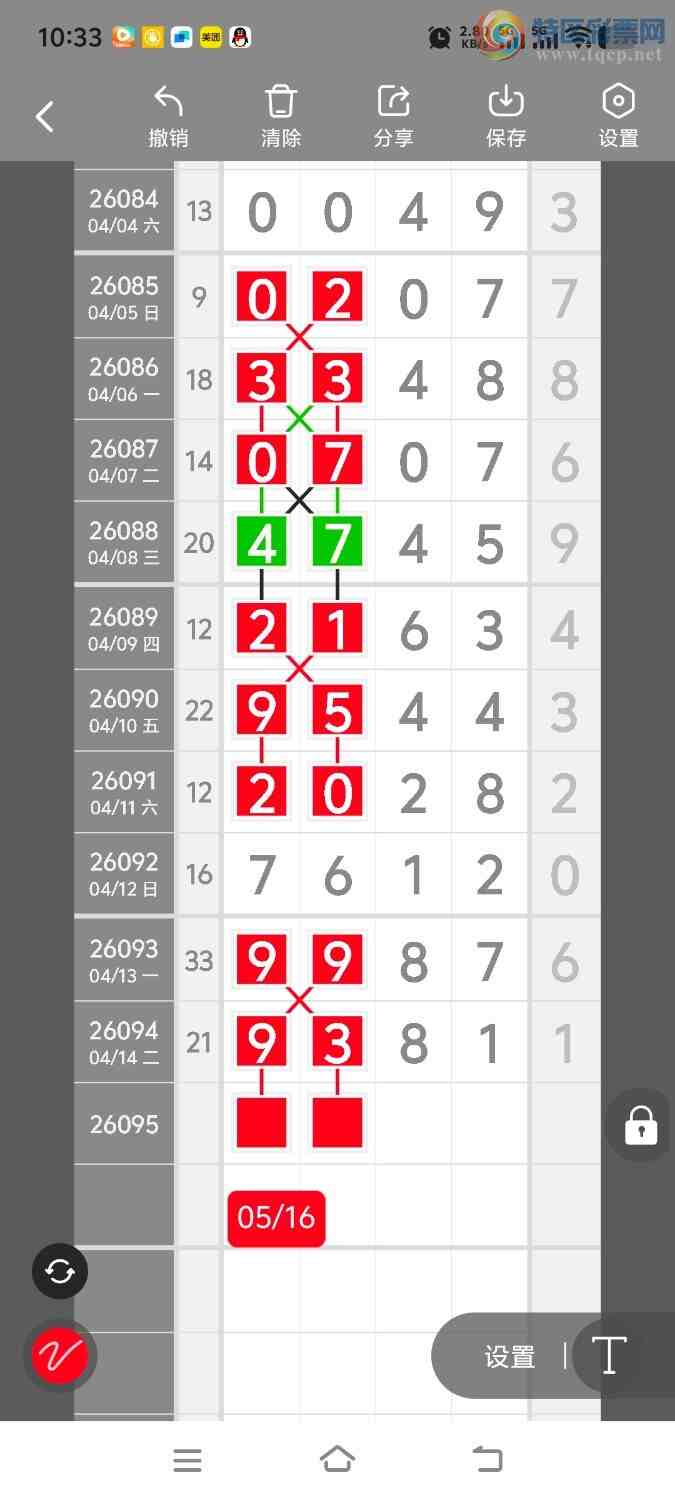Share the chart via 分享
Viewport: 675px width, 1500px height.
(x=394, y=117)
